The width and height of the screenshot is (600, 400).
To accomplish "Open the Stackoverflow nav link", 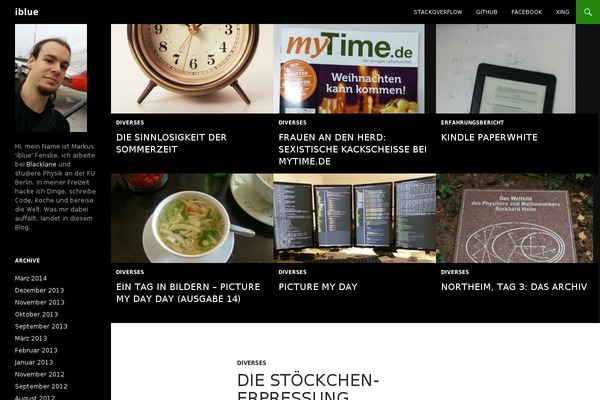I will pyautogui.click(x=438, y=12).
